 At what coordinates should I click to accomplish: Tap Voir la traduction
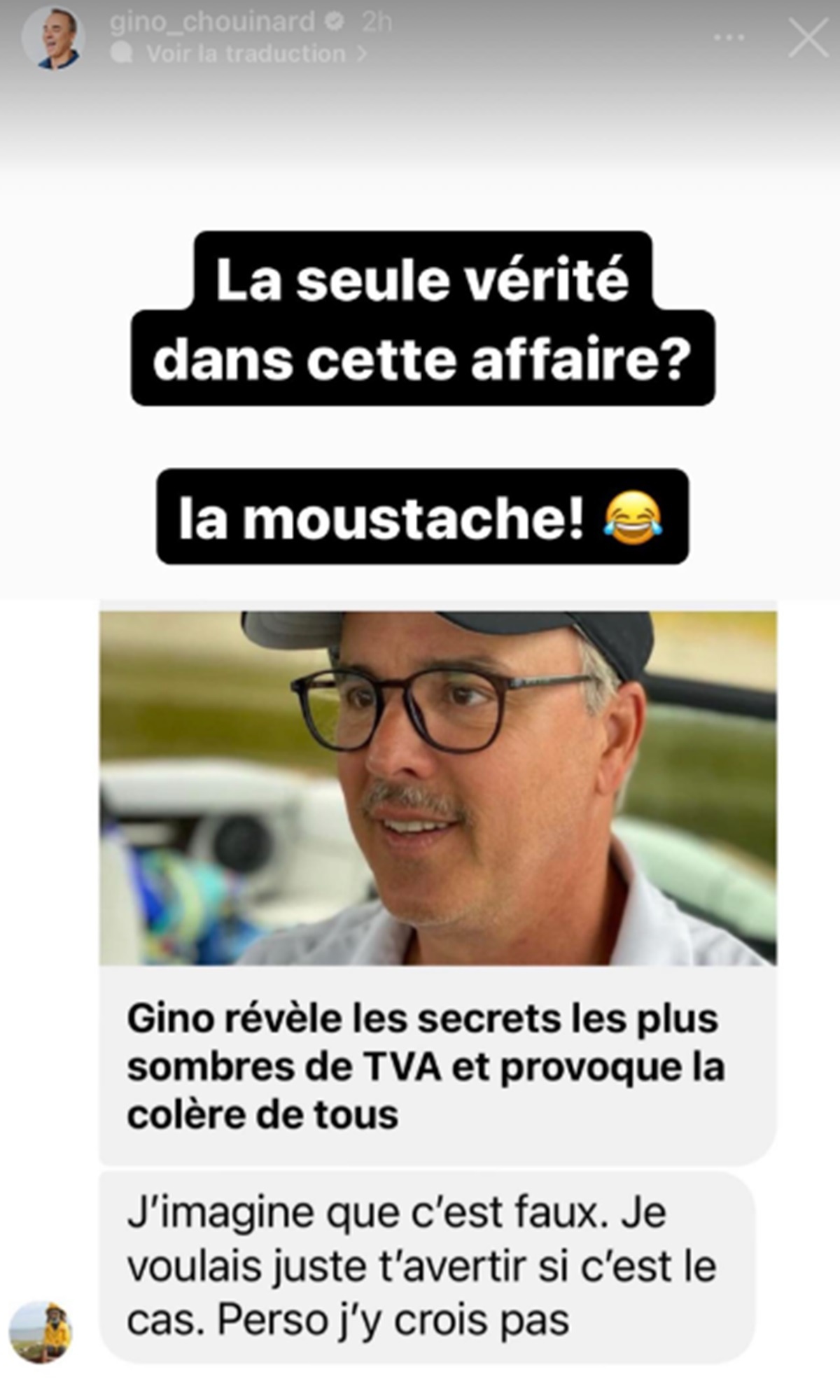pos(246,54)
